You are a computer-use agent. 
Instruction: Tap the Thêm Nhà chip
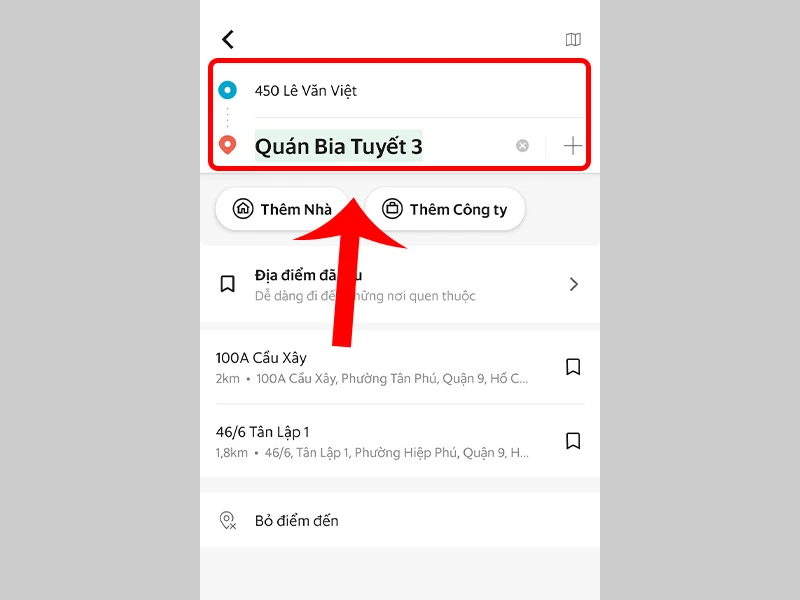pyautogui.click(x=281, y=209)
